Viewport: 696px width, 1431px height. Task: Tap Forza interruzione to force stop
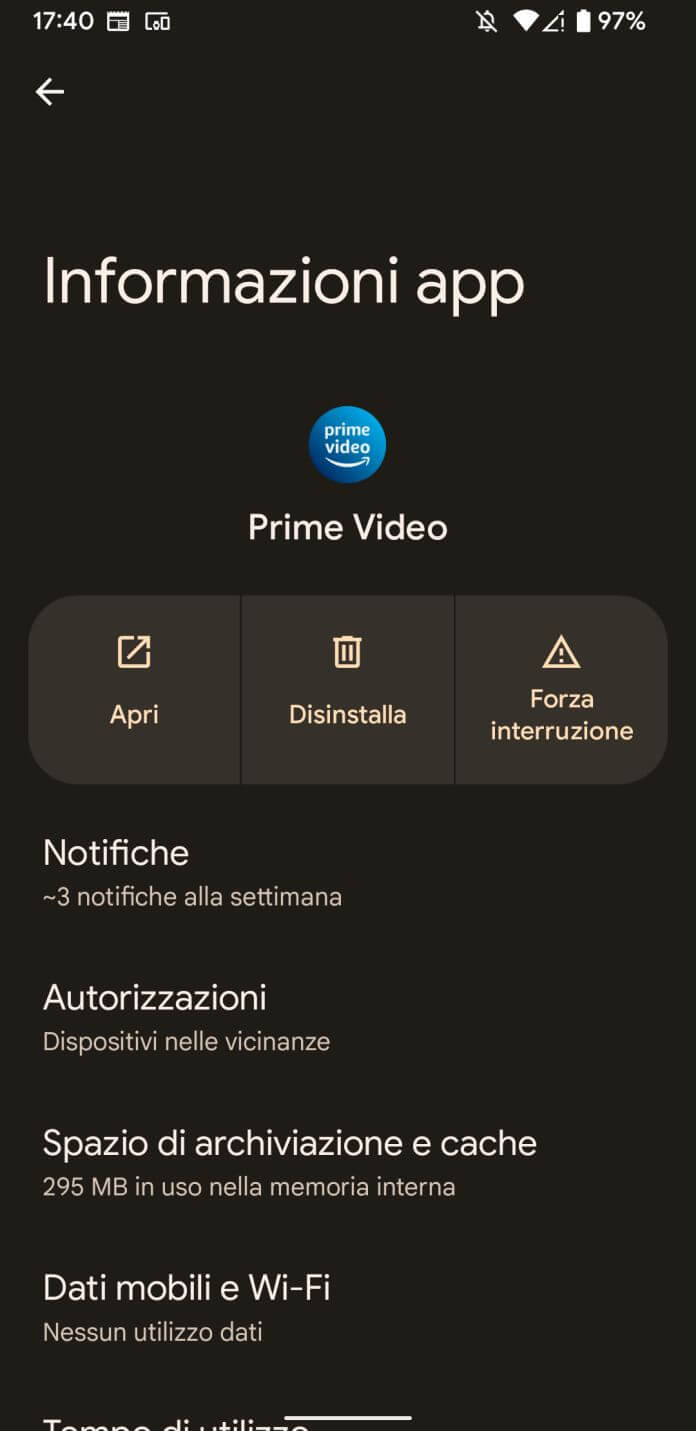click(x=561, y=690)
